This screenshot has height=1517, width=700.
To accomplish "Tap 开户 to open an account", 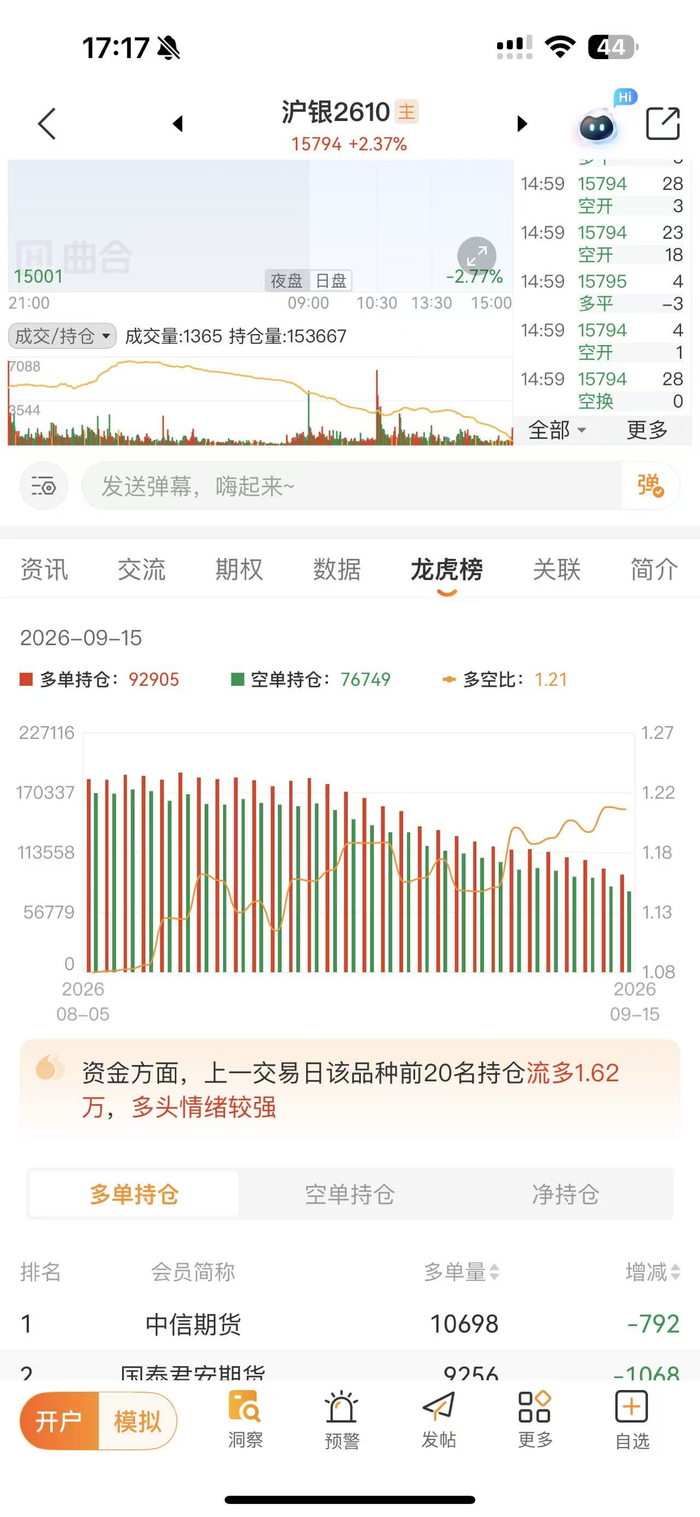I will [x=58, y=1421].
